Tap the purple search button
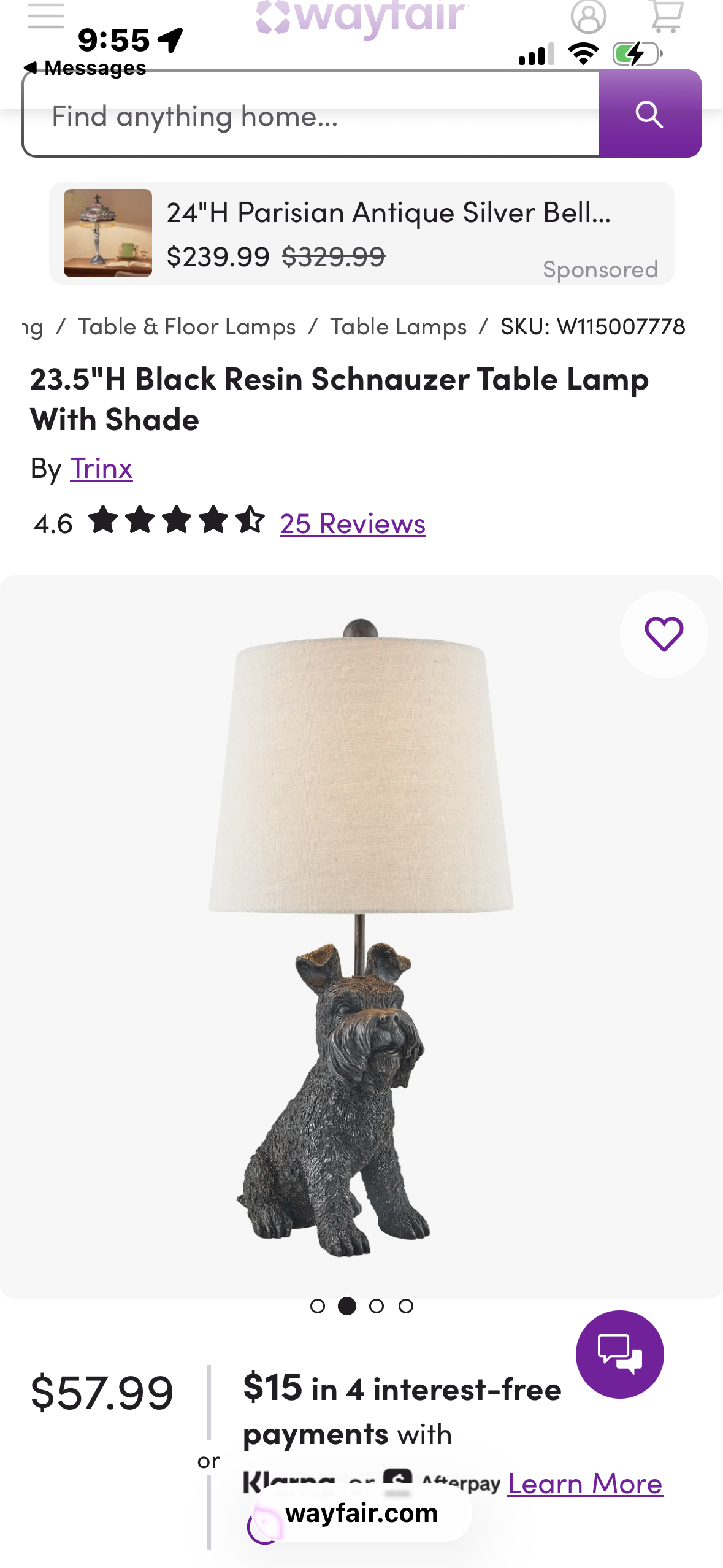The height and width of the screenshot is (1568, 723). coord(649,115)
